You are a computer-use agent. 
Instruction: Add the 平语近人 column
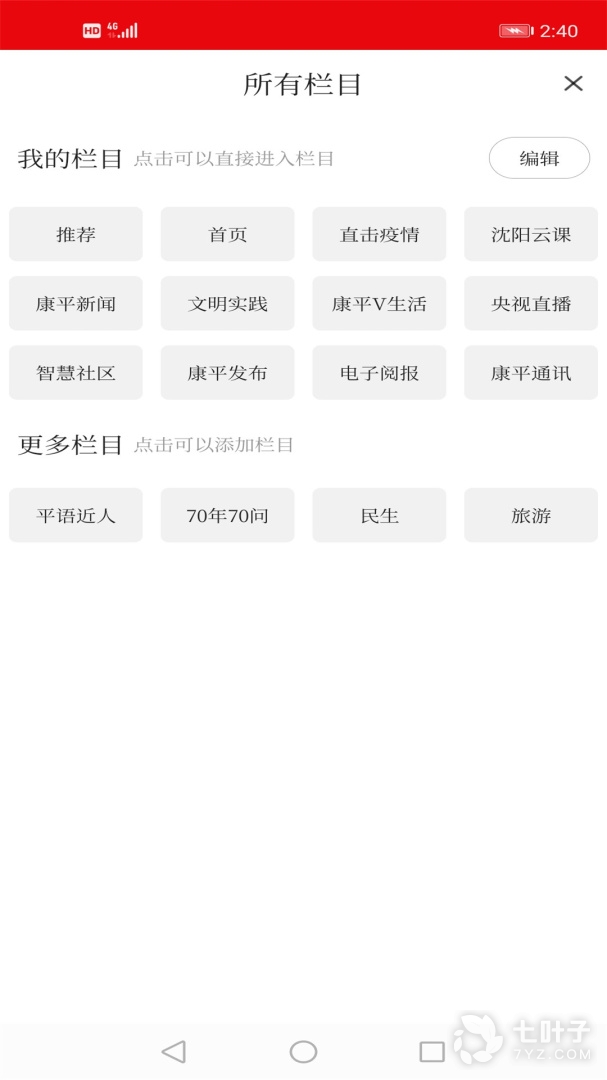click(x=76, y=516)
